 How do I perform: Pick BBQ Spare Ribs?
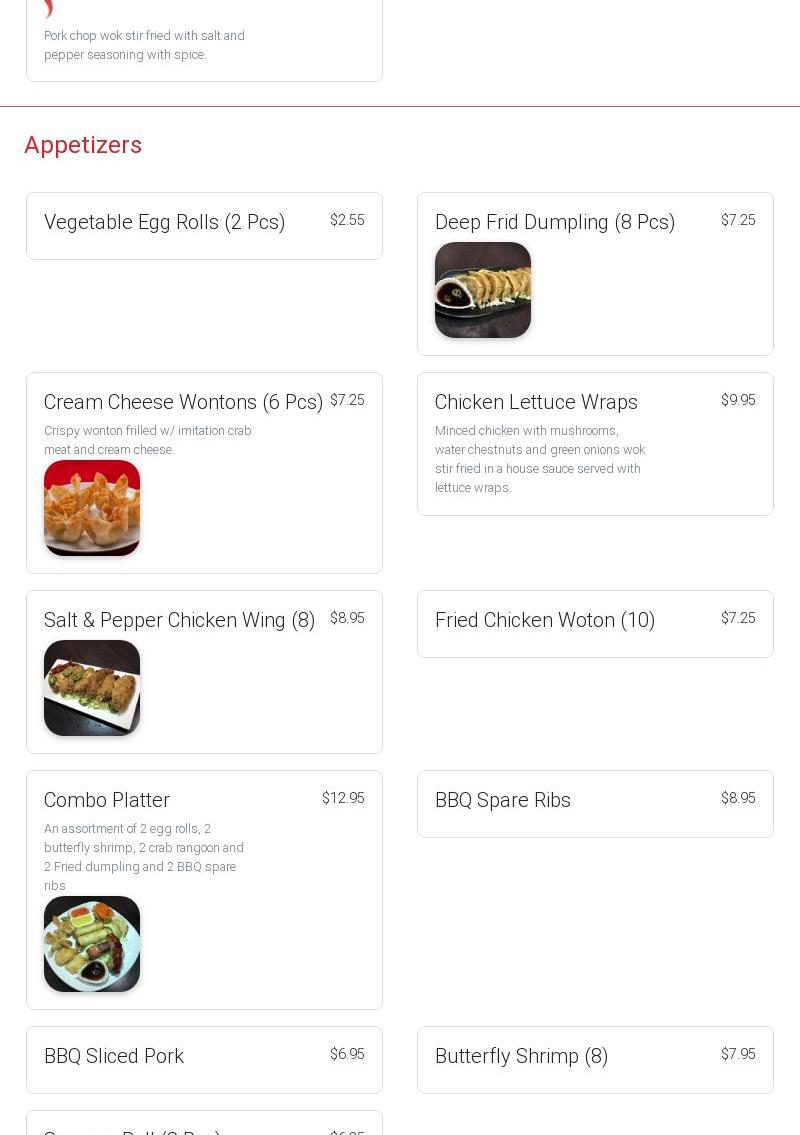coord(594,803)
